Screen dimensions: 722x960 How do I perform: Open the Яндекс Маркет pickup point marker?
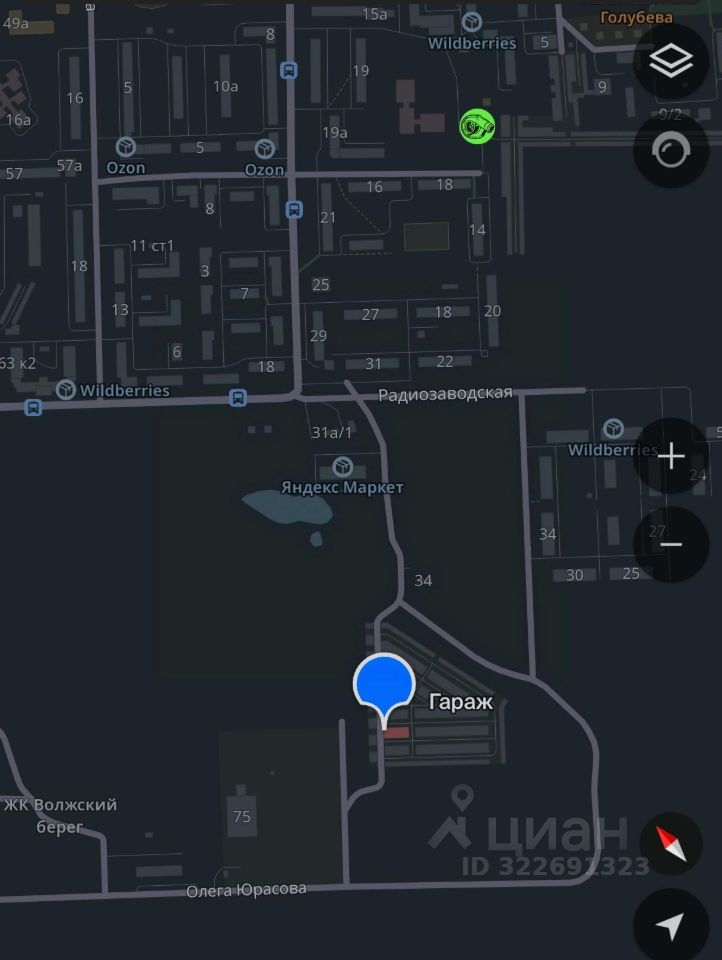(x=343, y=467)
